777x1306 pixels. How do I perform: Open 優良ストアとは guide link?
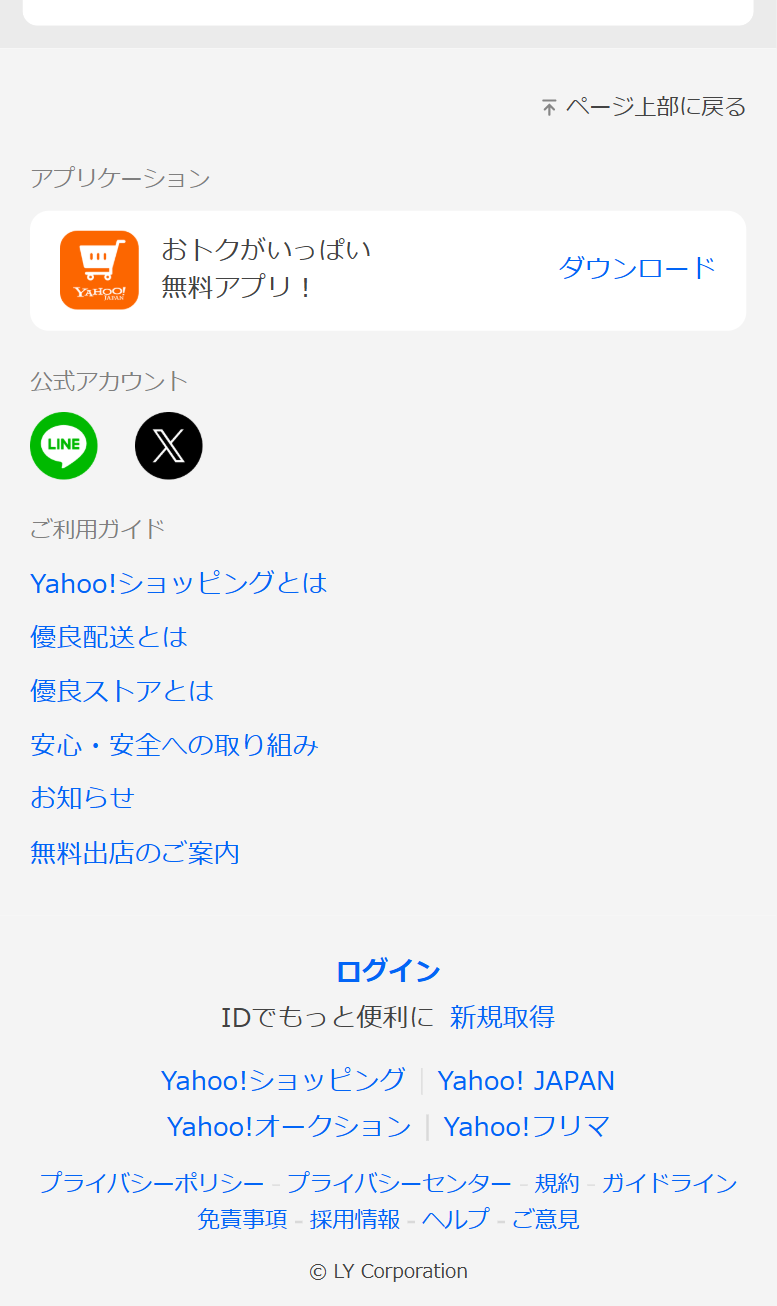pyautogui.click(x=122, y=691)
